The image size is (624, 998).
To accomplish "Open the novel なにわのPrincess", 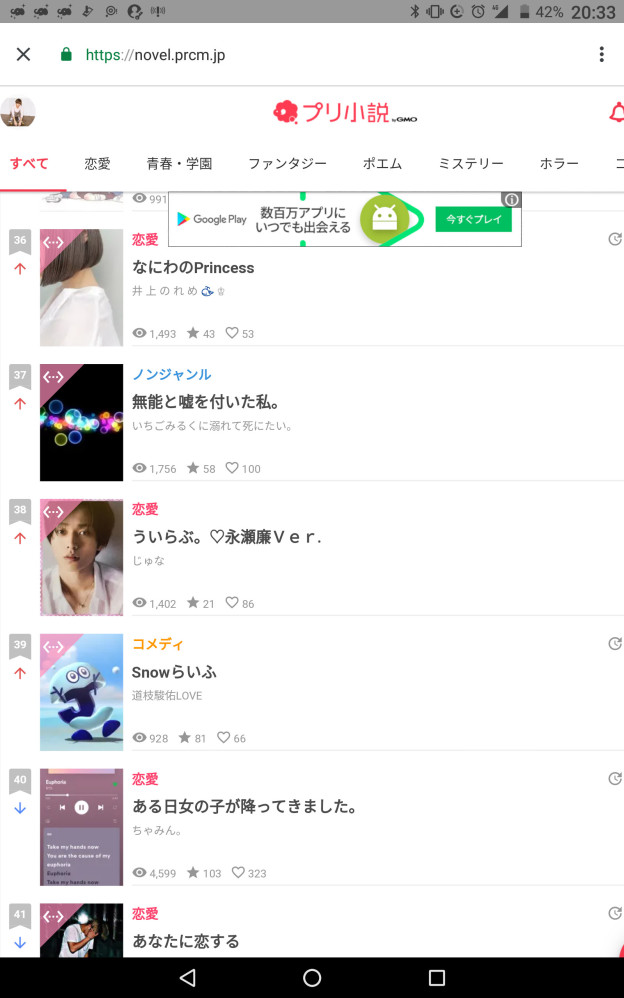I will (x=193, y=268).
